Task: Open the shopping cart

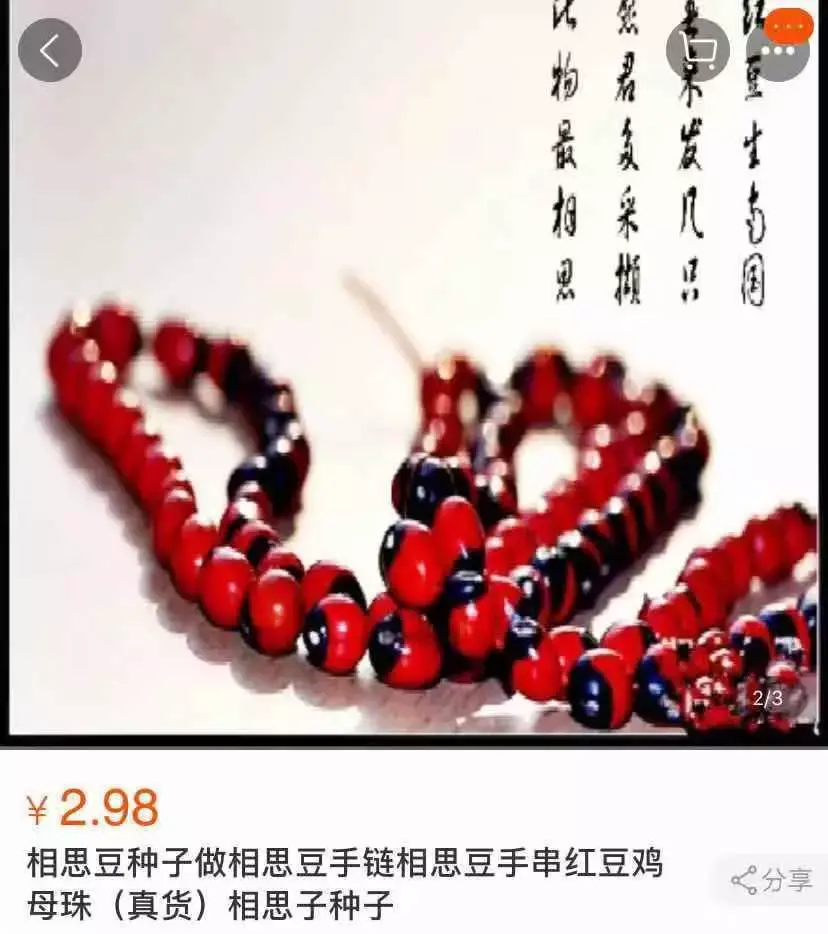Action: [697, 49]
